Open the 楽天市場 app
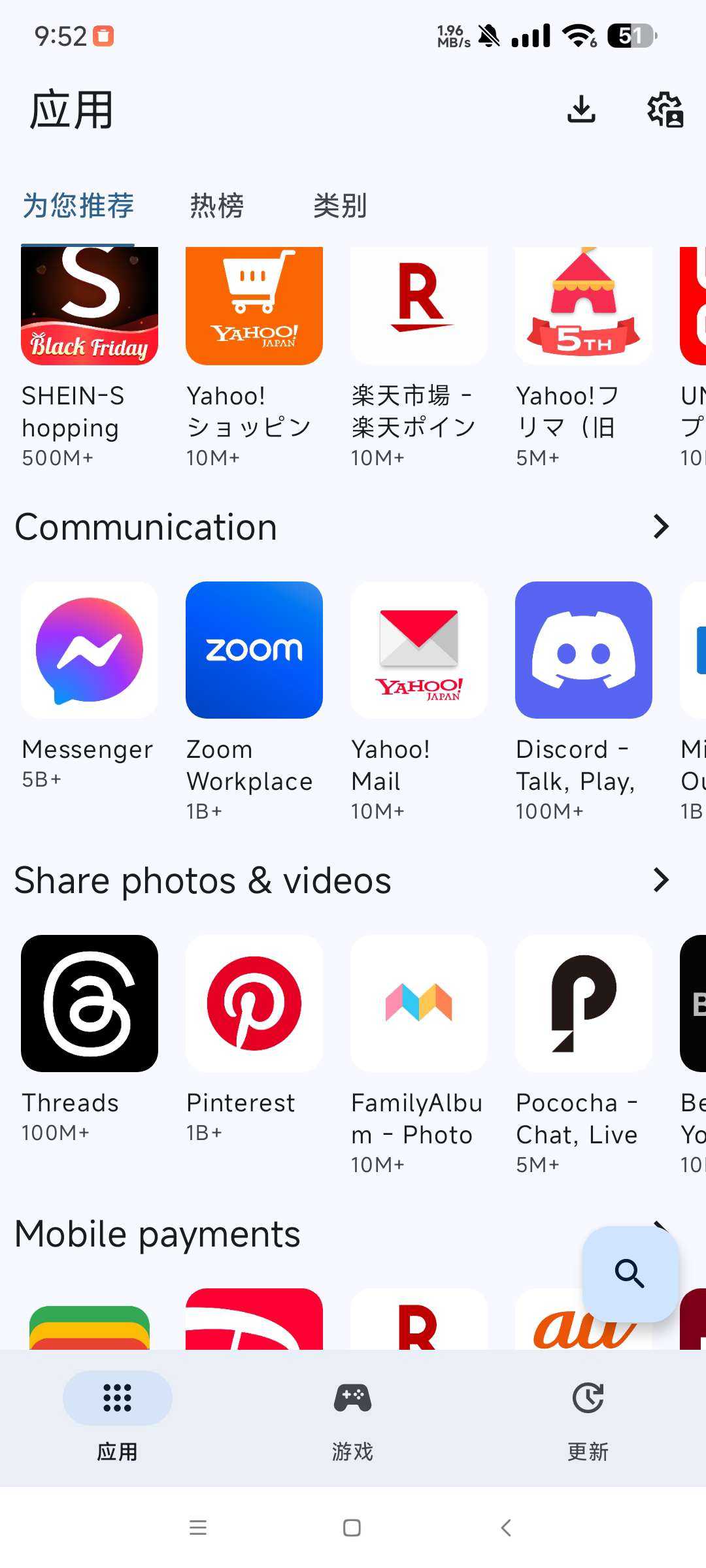 pyautogui.click(x=419, y=307)
